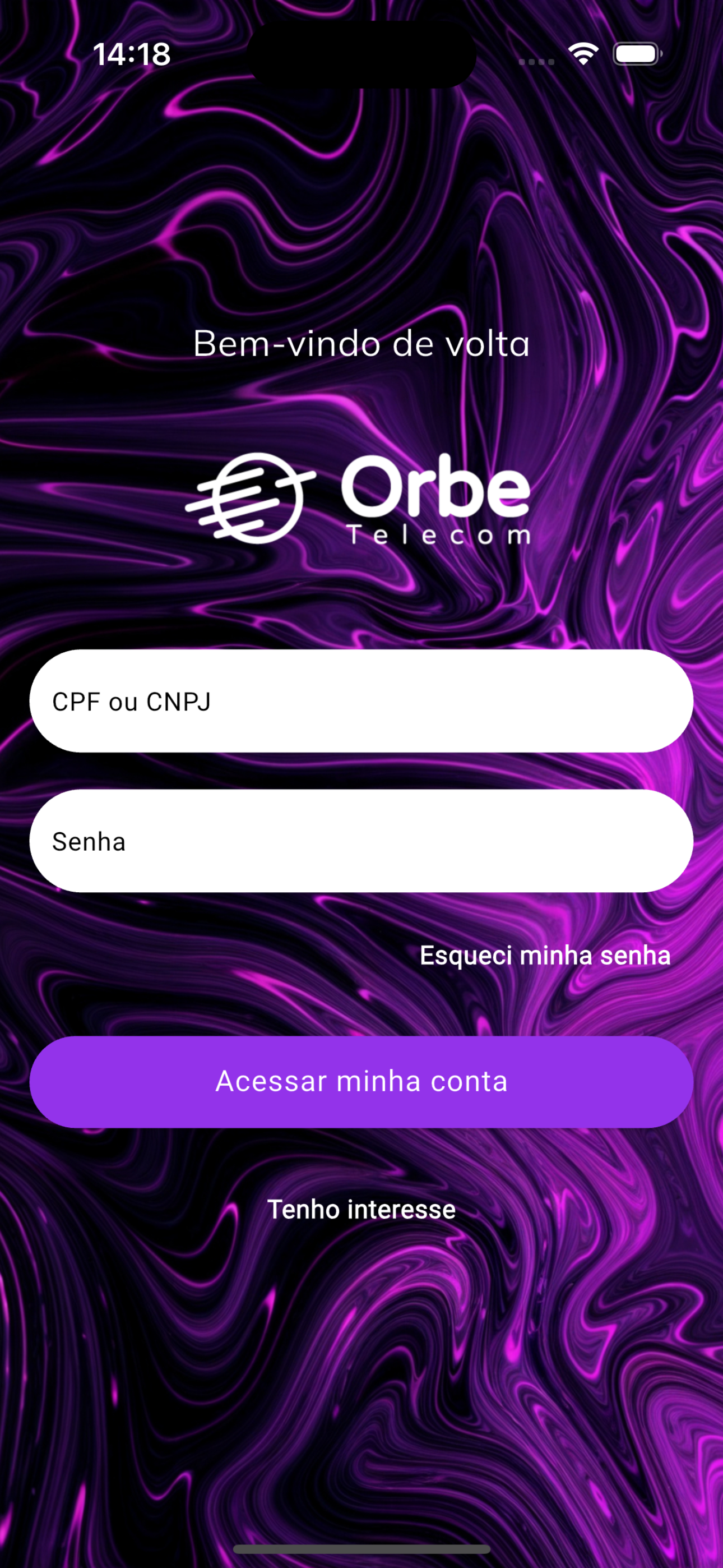
Task: Tap the Bem-vindo de volta heading
Action: point(361,344)
